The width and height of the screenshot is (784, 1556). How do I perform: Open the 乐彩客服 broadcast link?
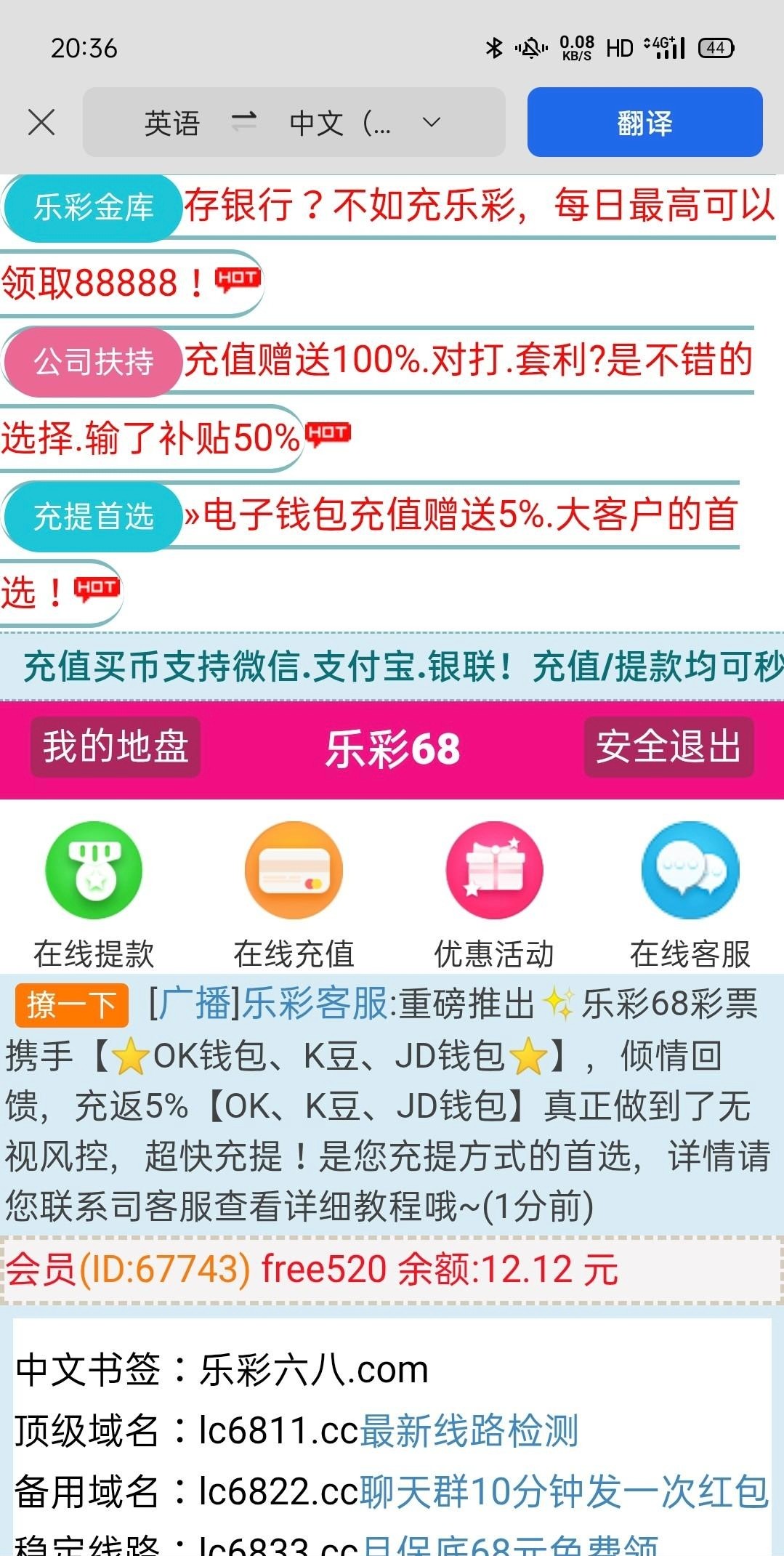[315, 1004]
